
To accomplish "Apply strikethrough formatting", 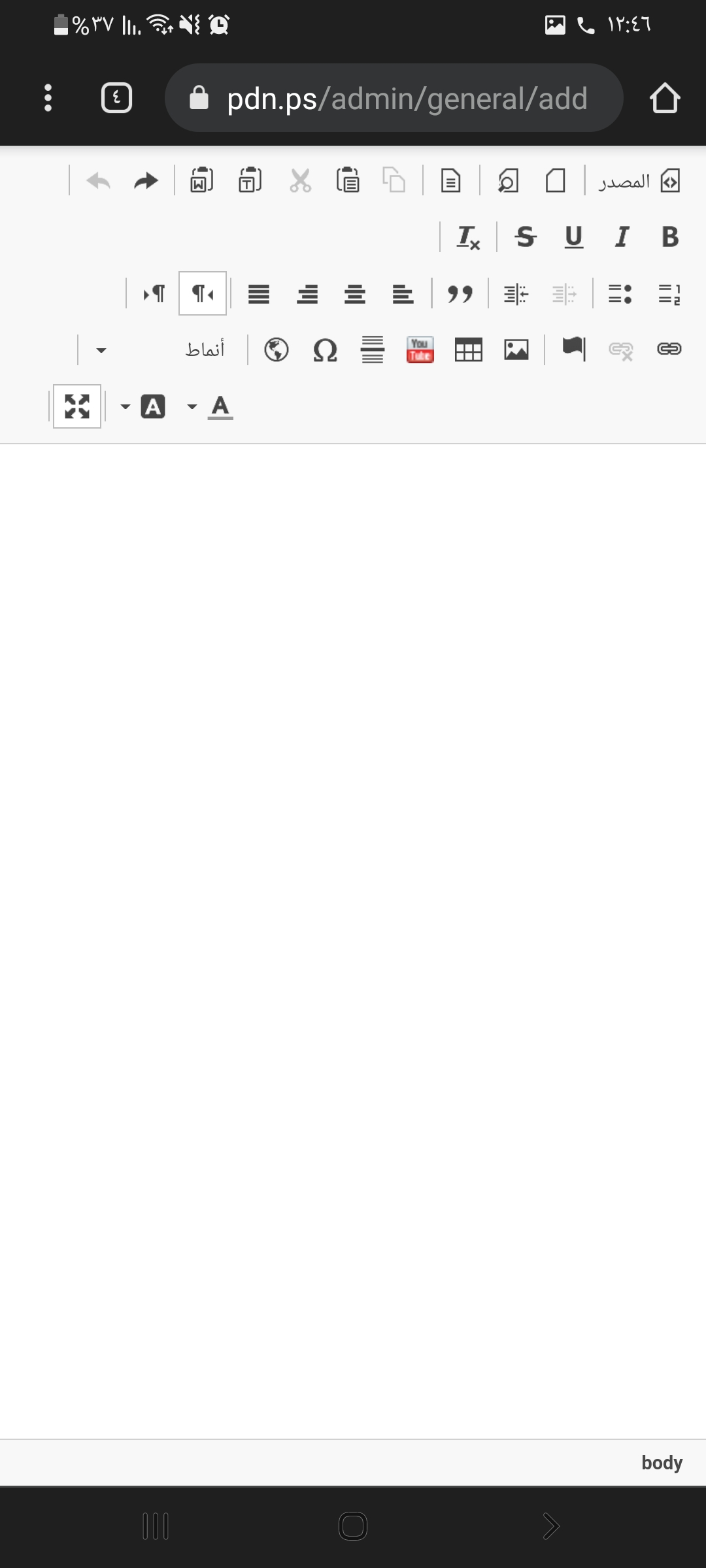I will pyautogui.click(x=526, y=237).
